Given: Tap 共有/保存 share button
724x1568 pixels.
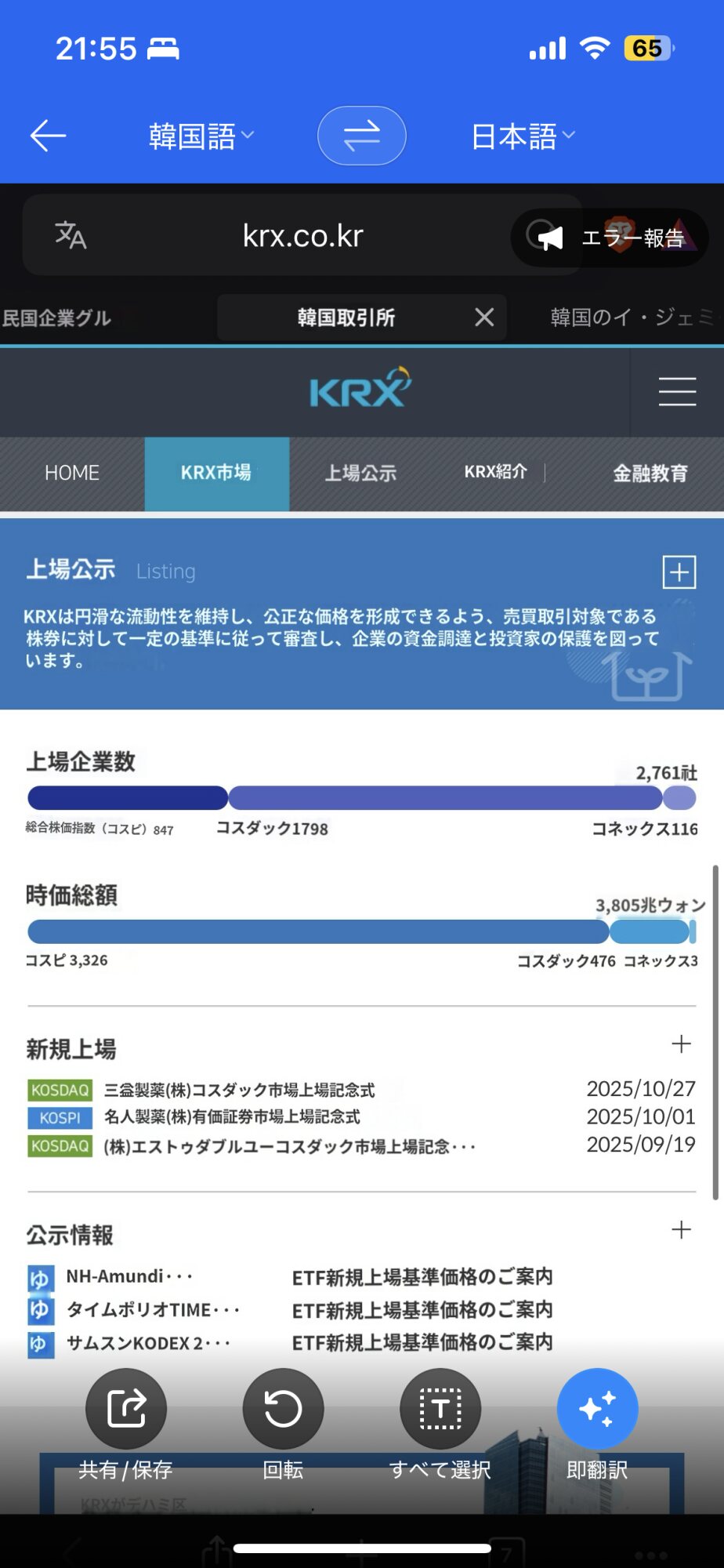Looking at the screenshot, I should tap(126, 1410).
